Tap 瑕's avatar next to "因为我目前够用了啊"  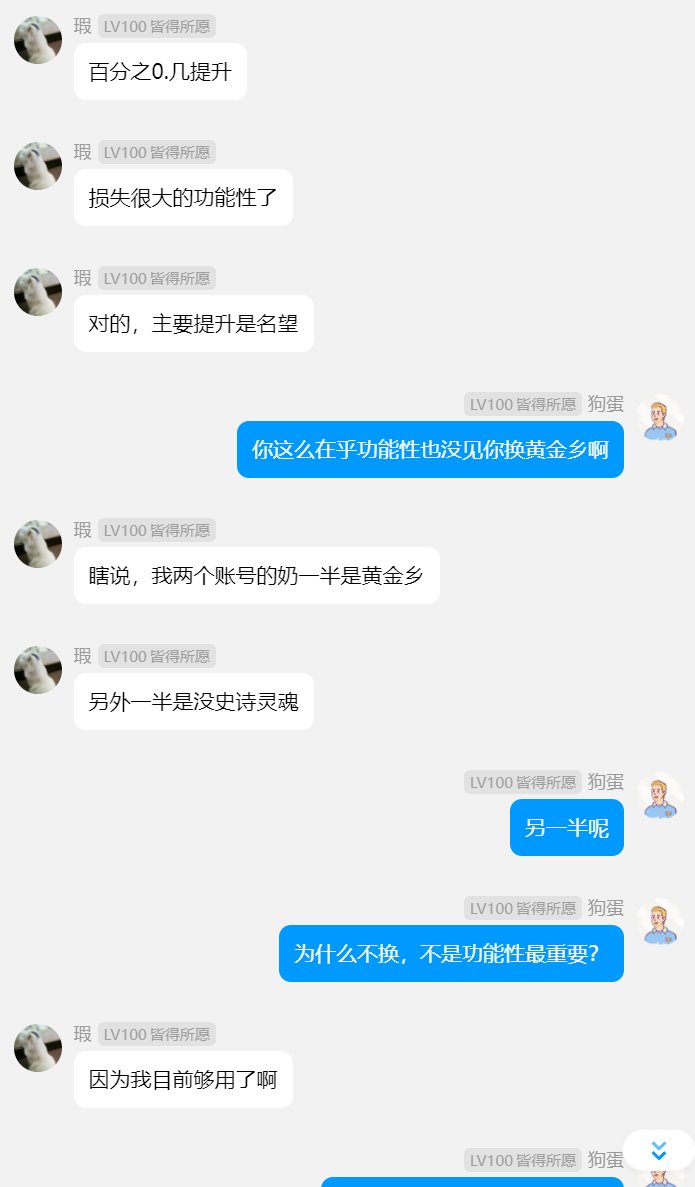(38, 1048)
